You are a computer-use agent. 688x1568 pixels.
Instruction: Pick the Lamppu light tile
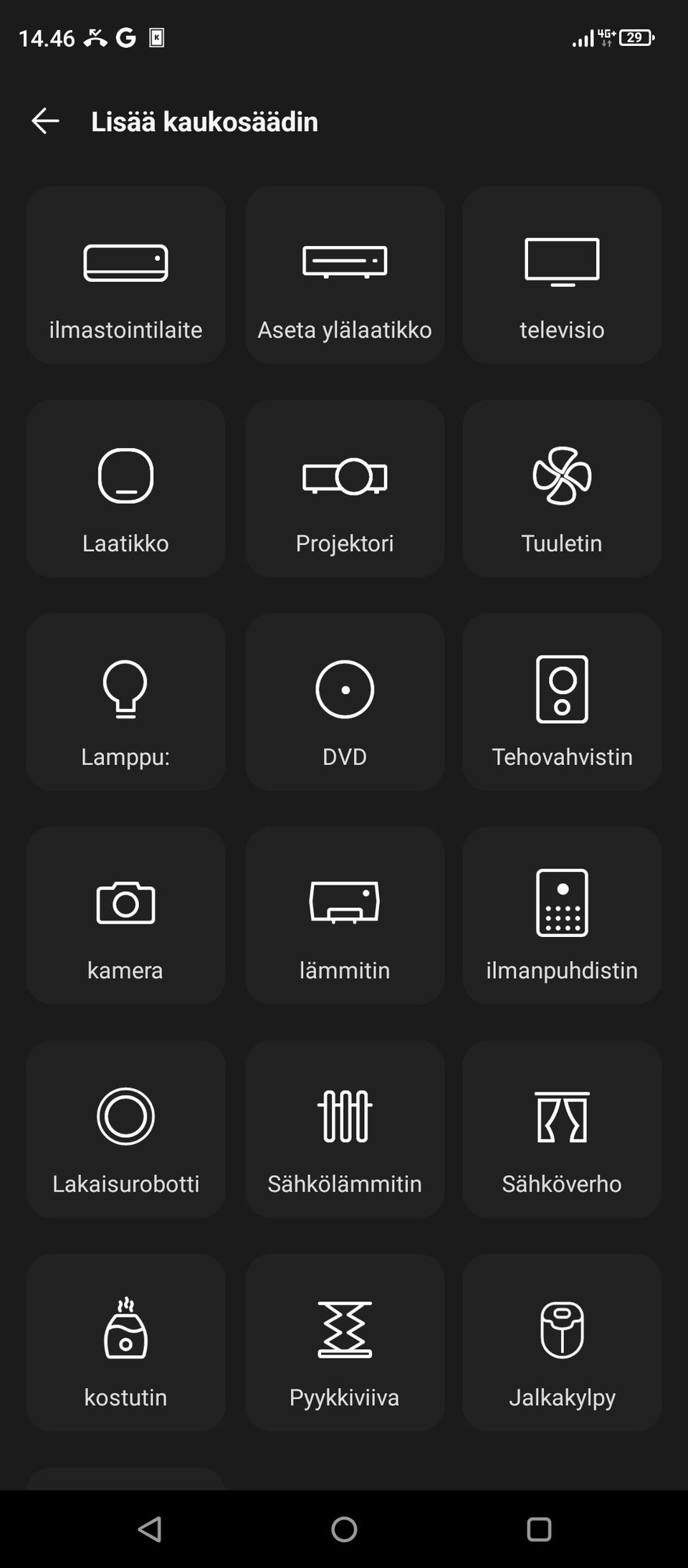point(125,702)
